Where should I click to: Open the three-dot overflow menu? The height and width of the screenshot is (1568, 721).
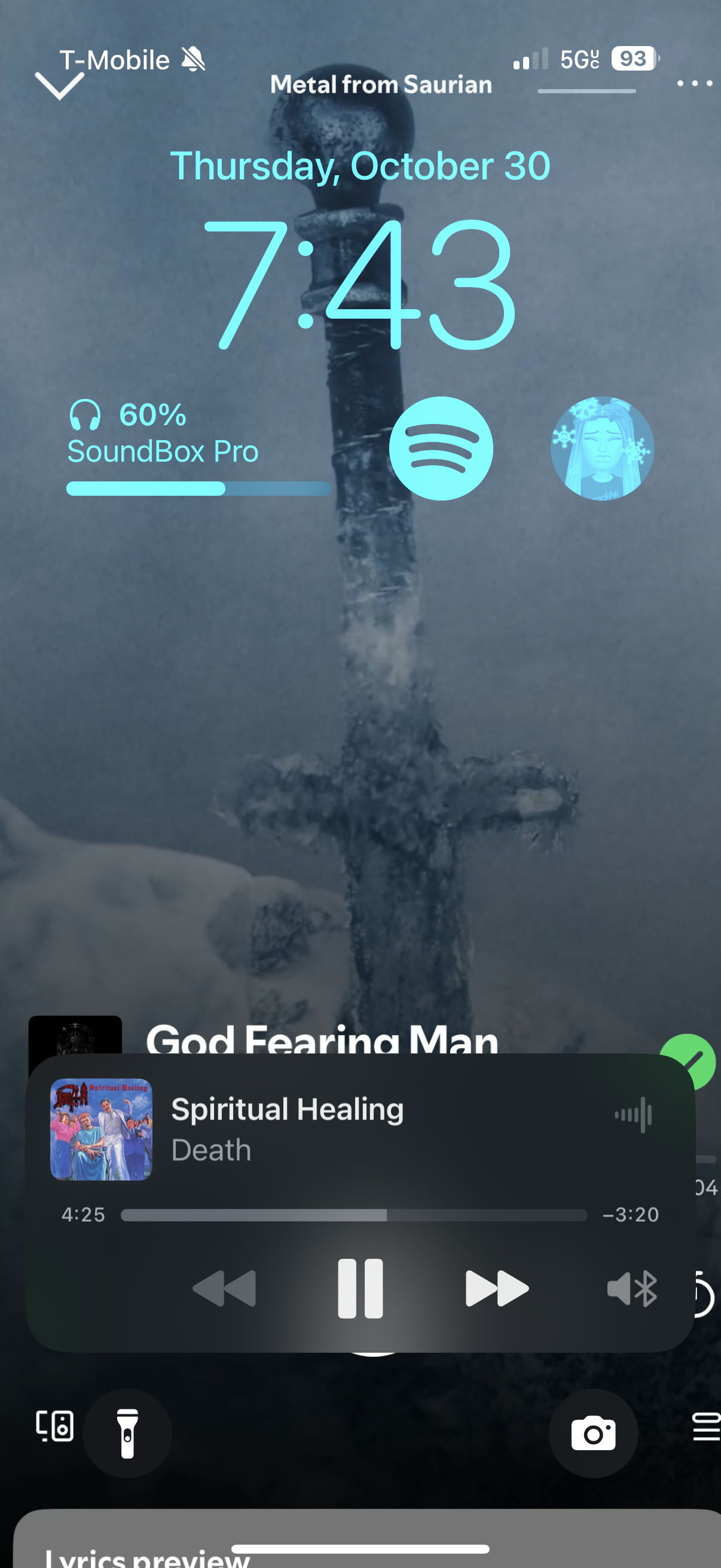pos(694,83)
